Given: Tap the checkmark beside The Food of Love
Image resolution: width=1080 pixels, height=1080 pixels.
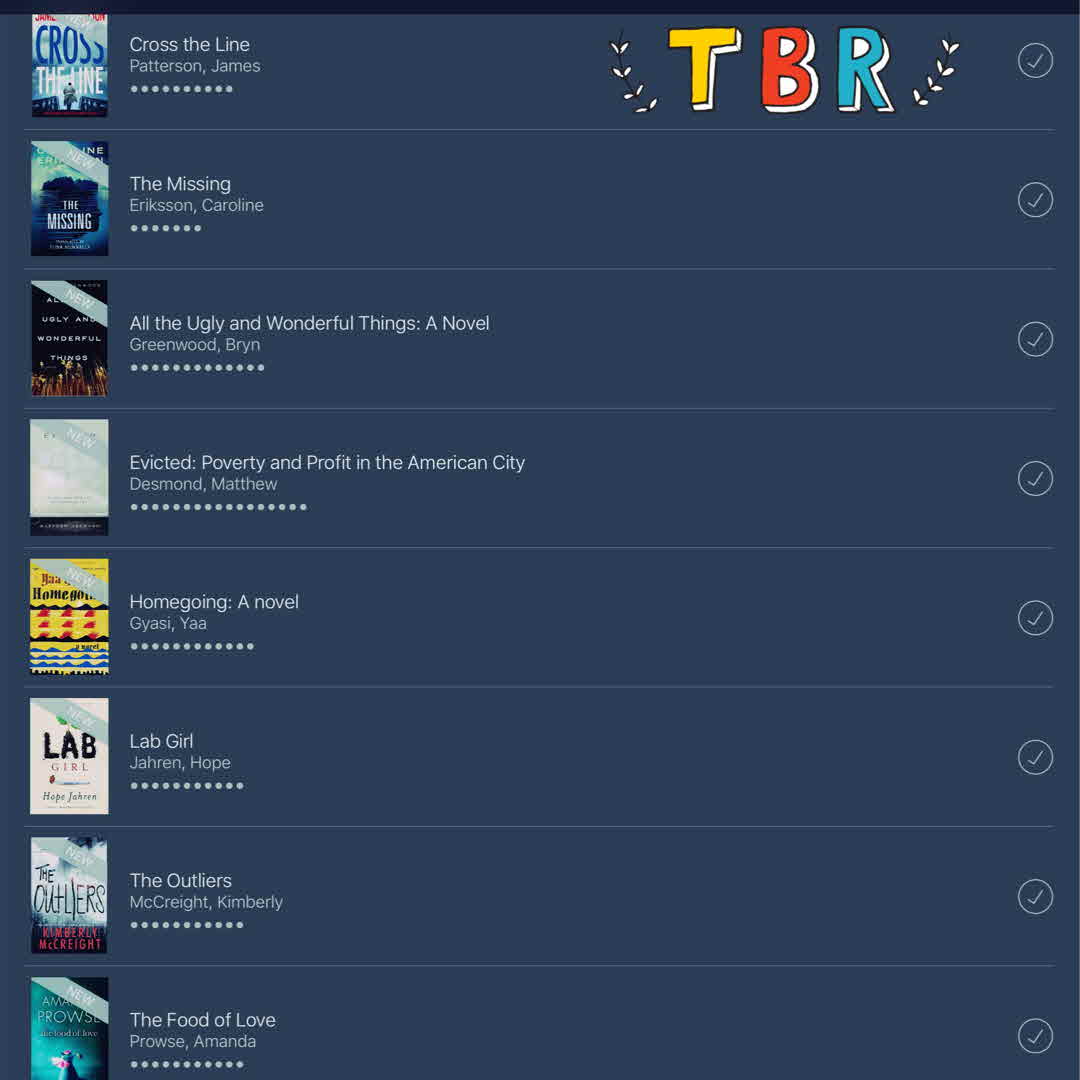Looking at the screenshot, I should click(x=1035, y=1036).
